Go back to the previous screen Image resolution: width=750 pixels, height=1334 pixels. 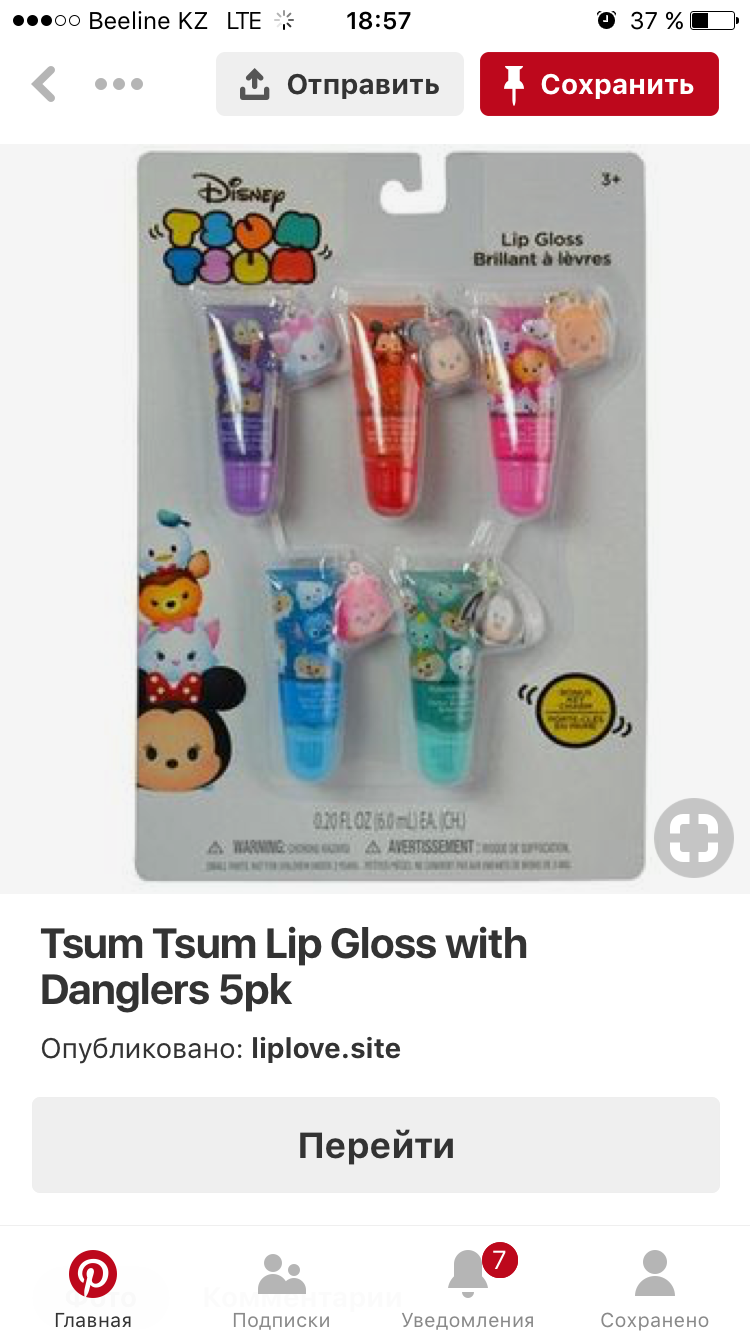[43, 84]
